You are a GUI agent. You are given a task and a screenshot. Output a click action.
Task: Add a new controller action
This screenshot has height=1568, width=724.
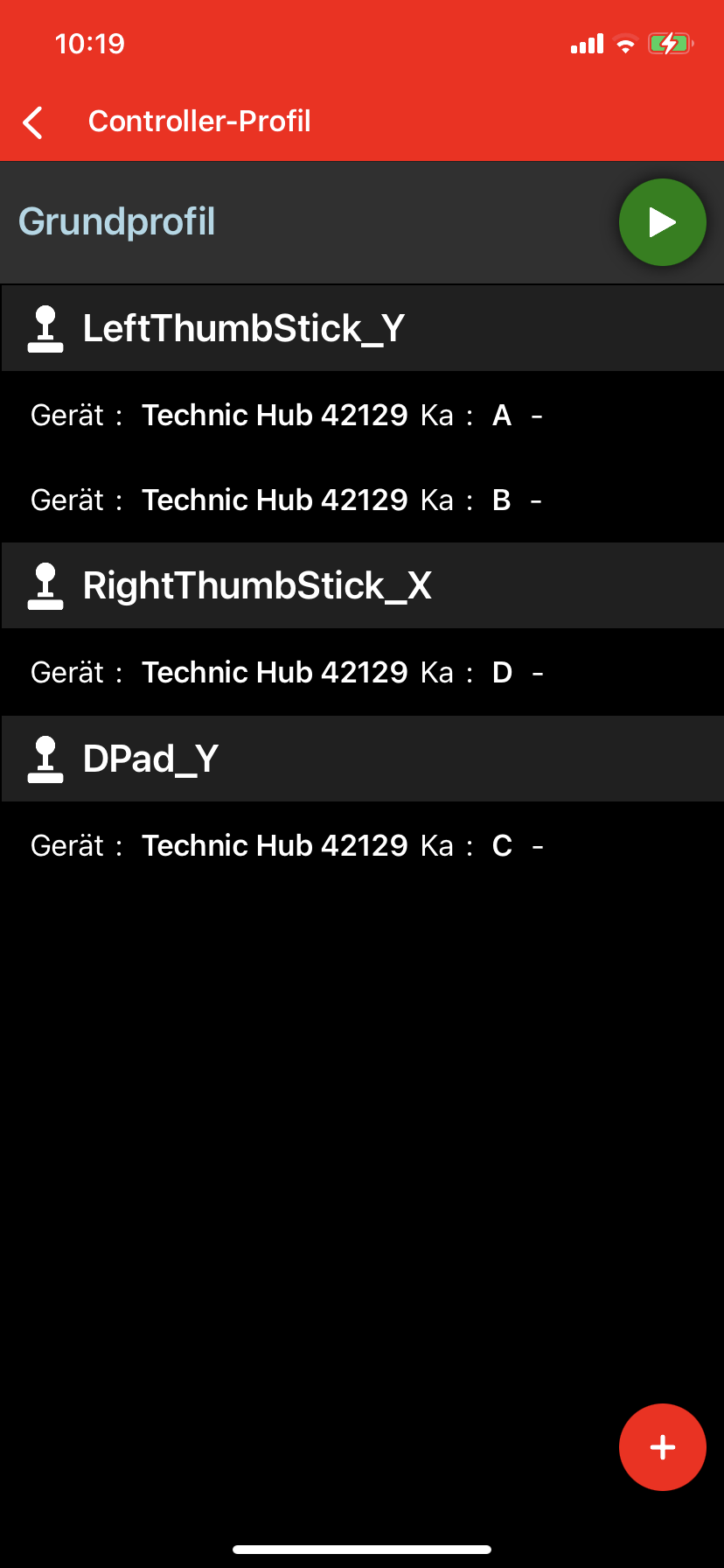point(662,1447)
